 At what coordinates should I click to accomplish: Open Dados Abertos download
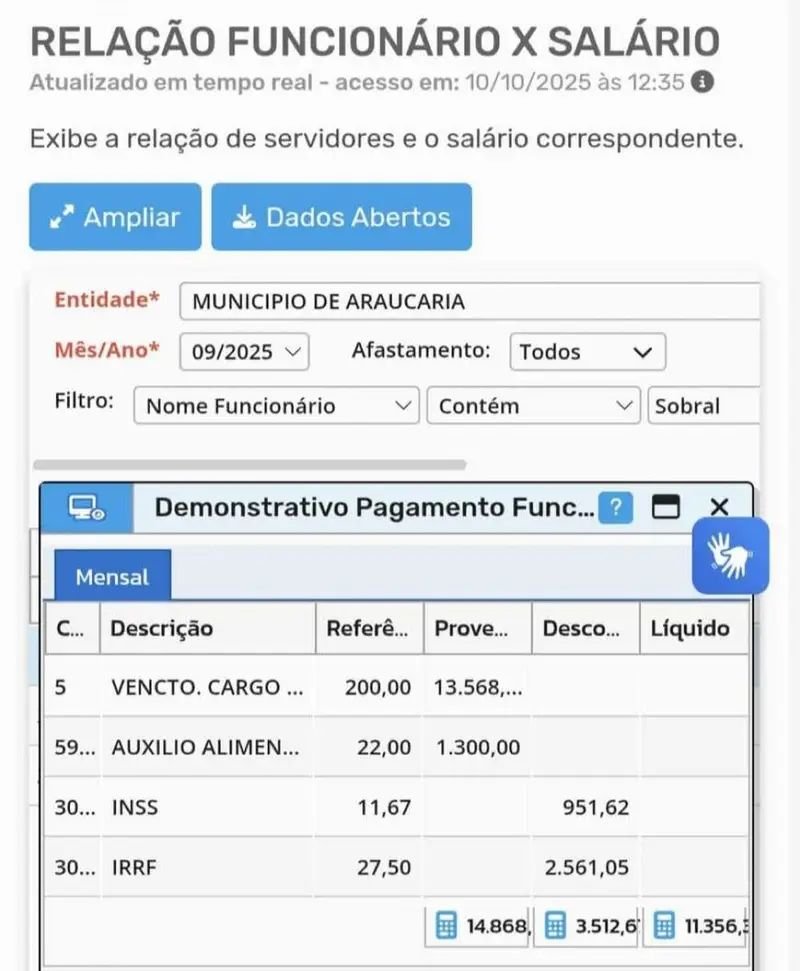click(341, 217)
